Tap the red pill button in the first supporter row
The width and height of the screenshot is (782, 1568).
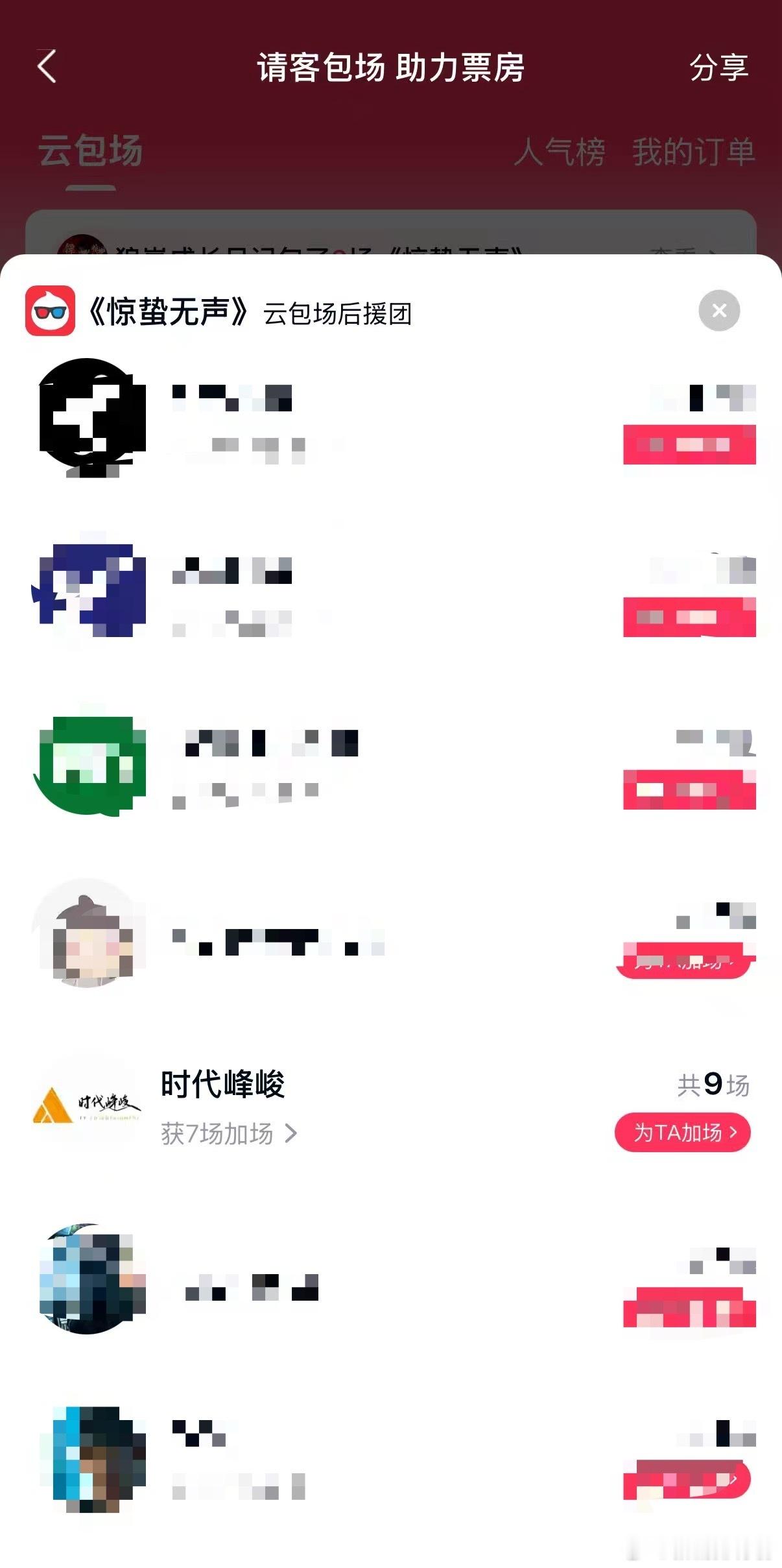click(689, 445)
